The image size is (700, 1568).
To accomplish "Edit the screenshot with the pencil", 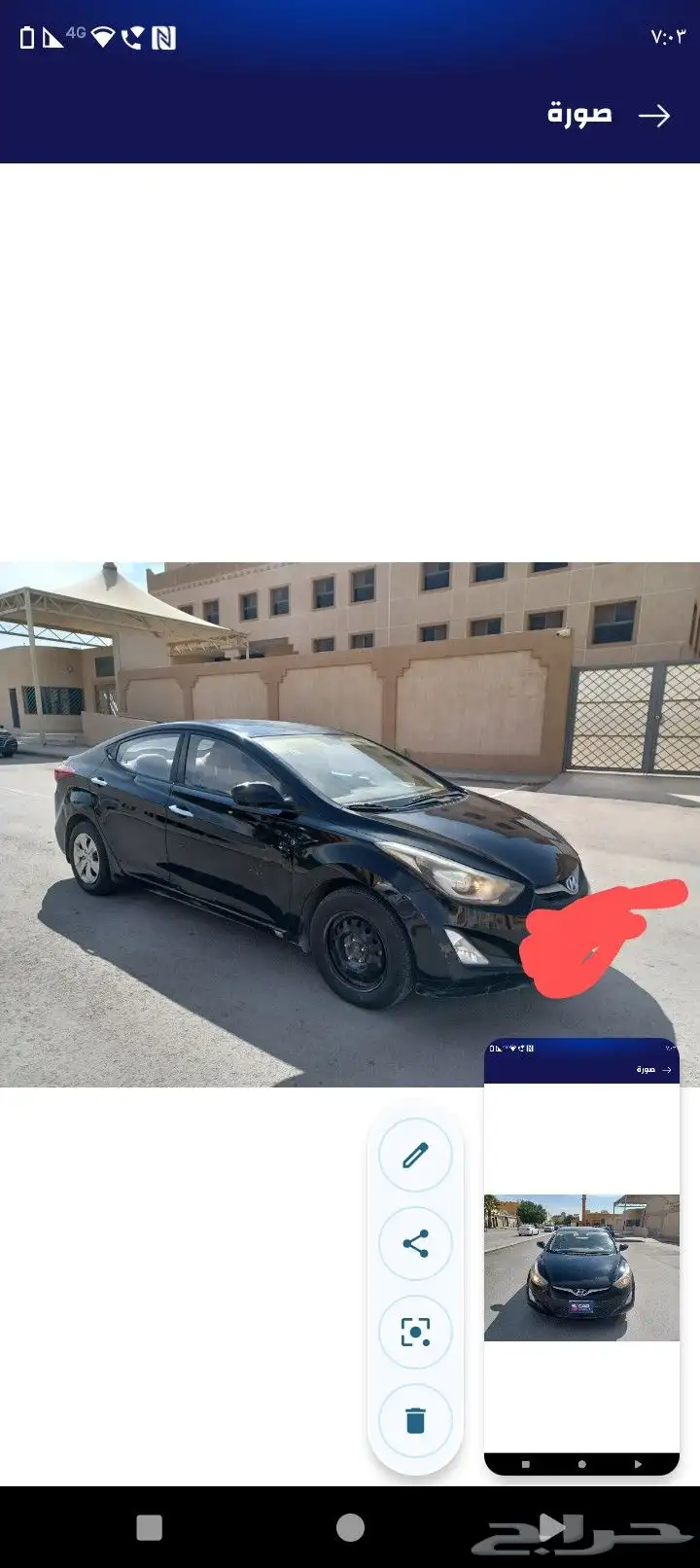I will pyautogui.click(x=415, y=1156).
